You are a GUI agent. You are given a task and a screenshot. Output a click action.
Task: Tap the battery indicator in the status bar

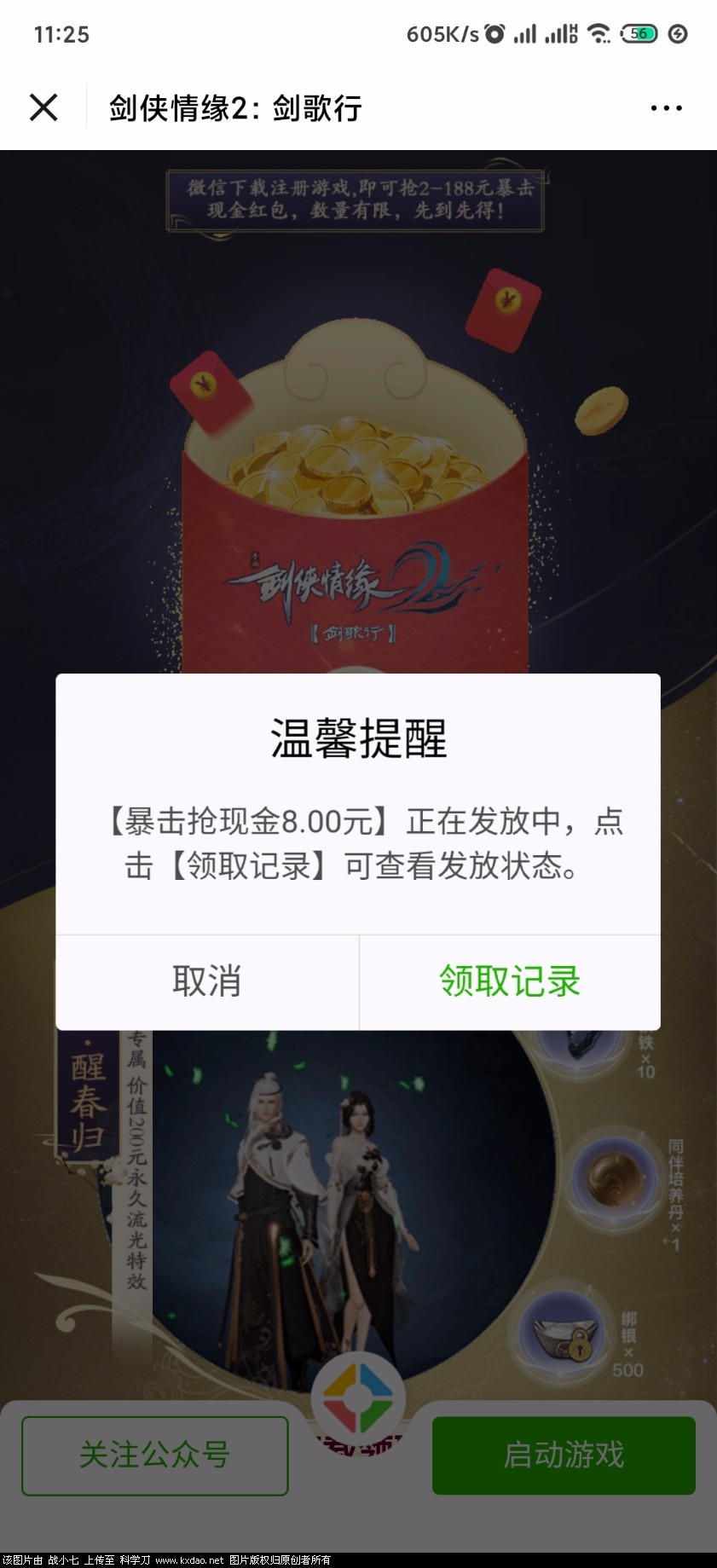[x=638, y=32]
